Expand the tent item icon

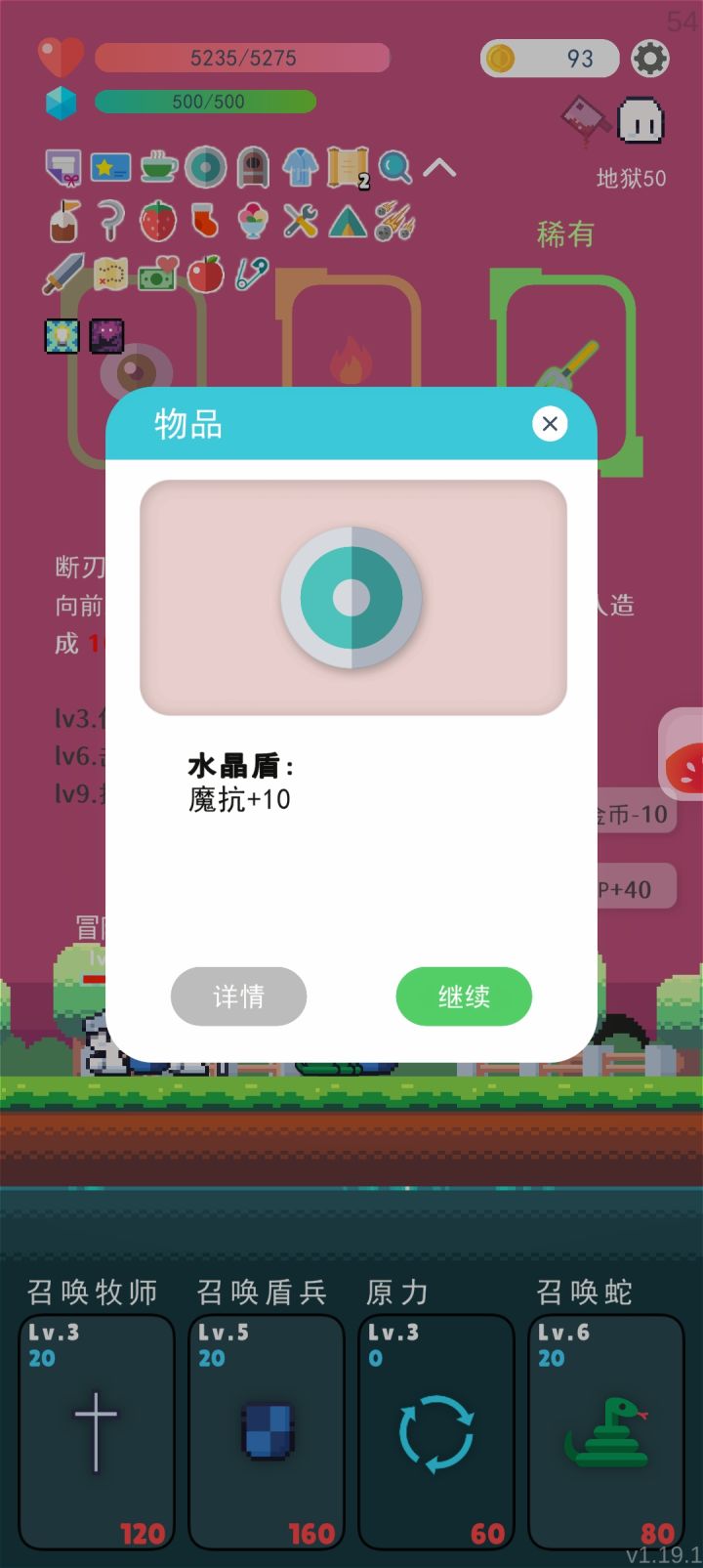coord(347,222)
